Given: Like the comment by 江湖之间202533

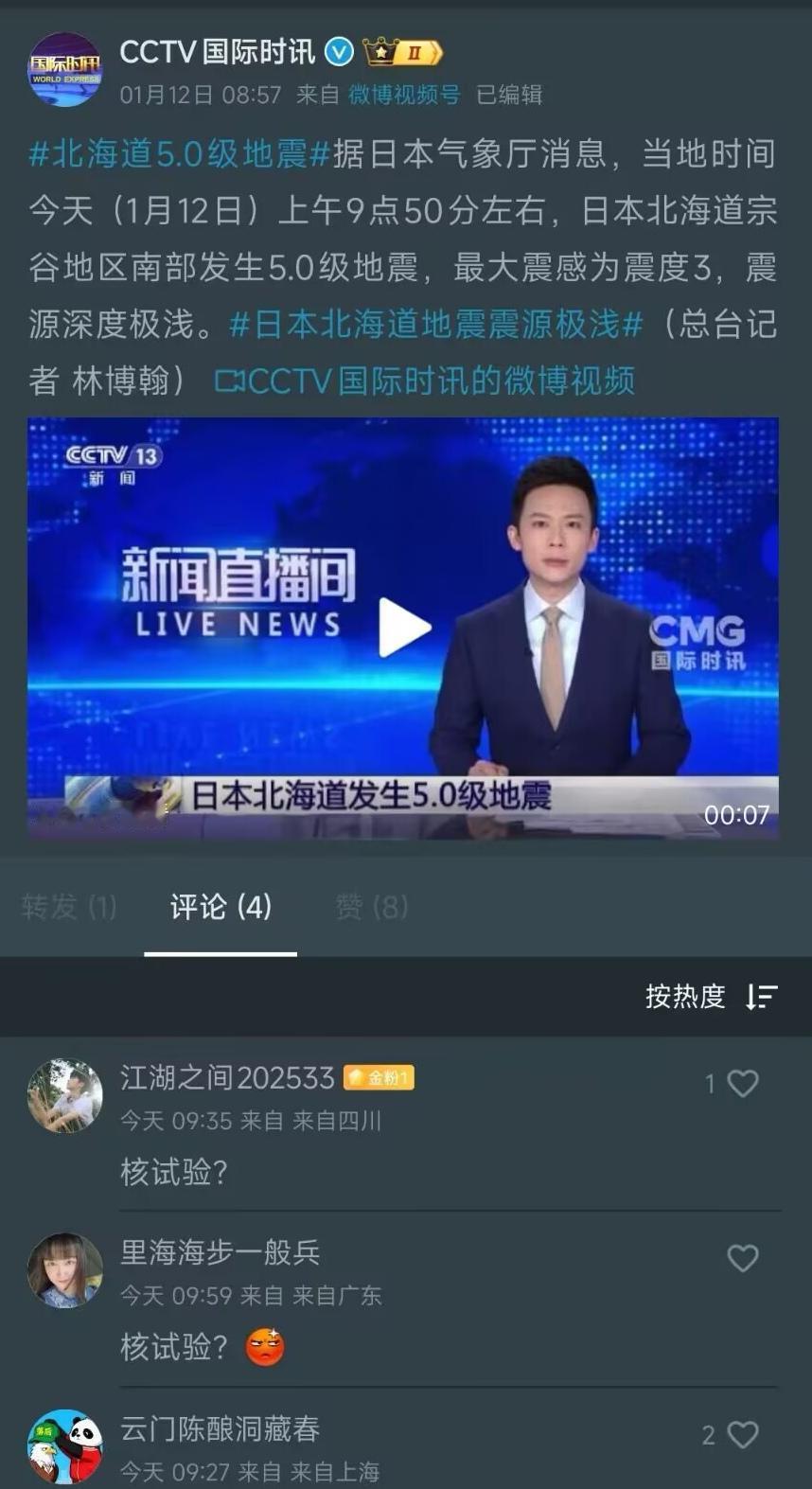Looking at the screenshot, I should tap(744, 1084).
